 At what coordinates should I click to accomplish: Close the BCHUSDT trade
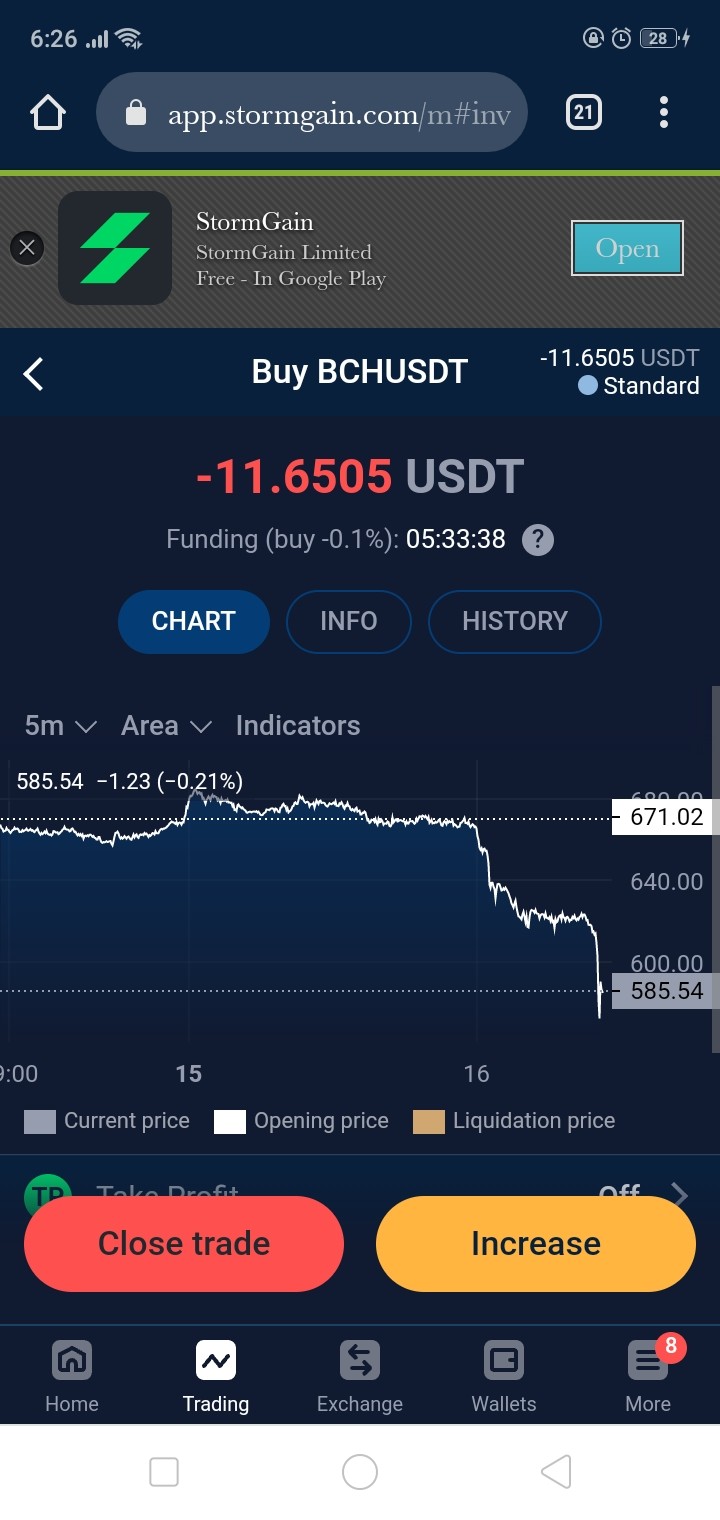point(184,1244)
